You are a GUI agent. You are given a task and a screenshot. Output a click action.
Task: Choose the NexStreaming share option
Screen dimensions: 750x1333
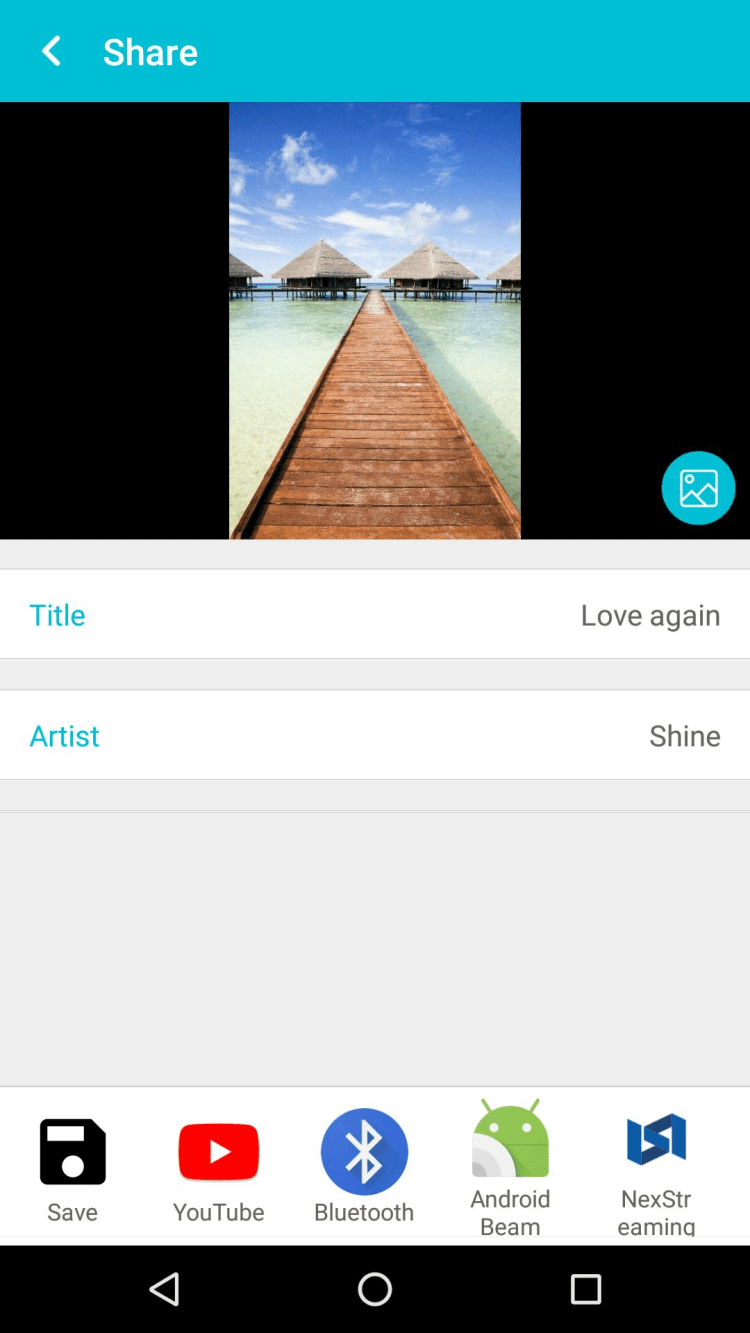[x=656, y=1165]
